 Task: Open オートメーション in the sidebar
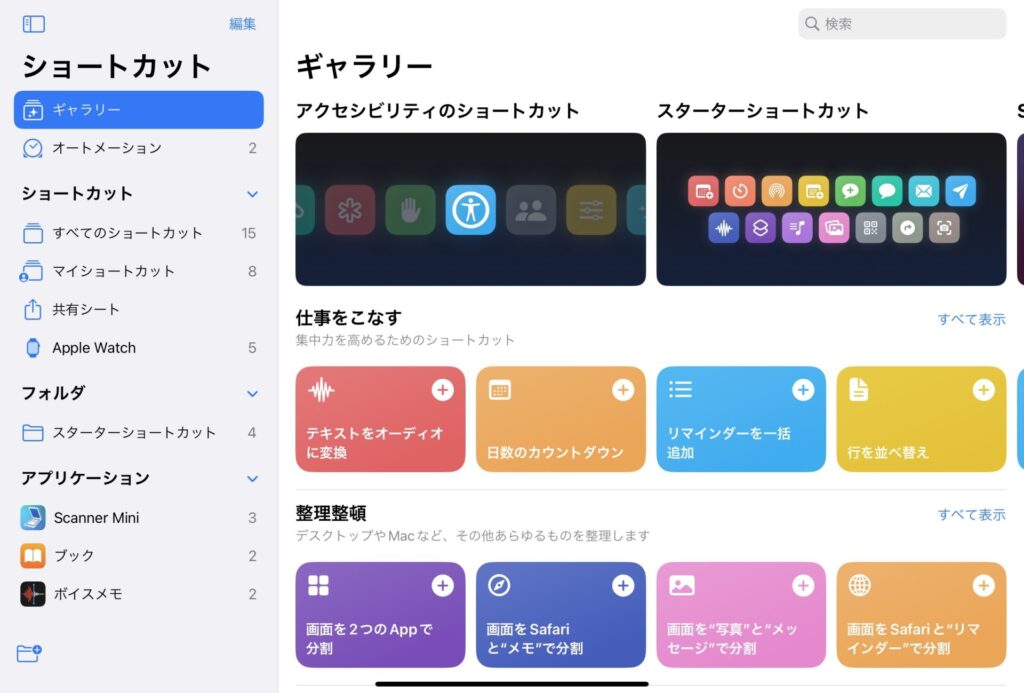(x=107, y=148)
